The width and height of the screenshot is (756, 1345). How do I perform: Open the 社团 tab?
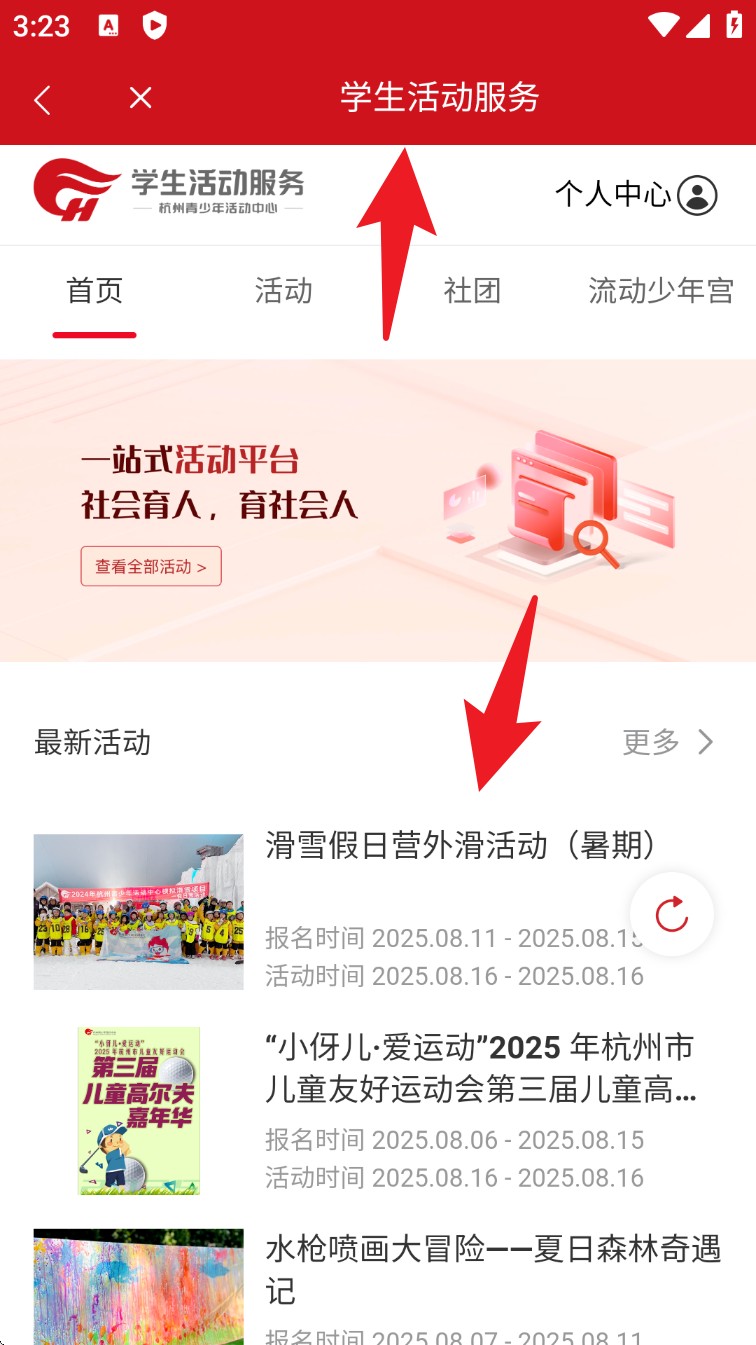(472, 291)
